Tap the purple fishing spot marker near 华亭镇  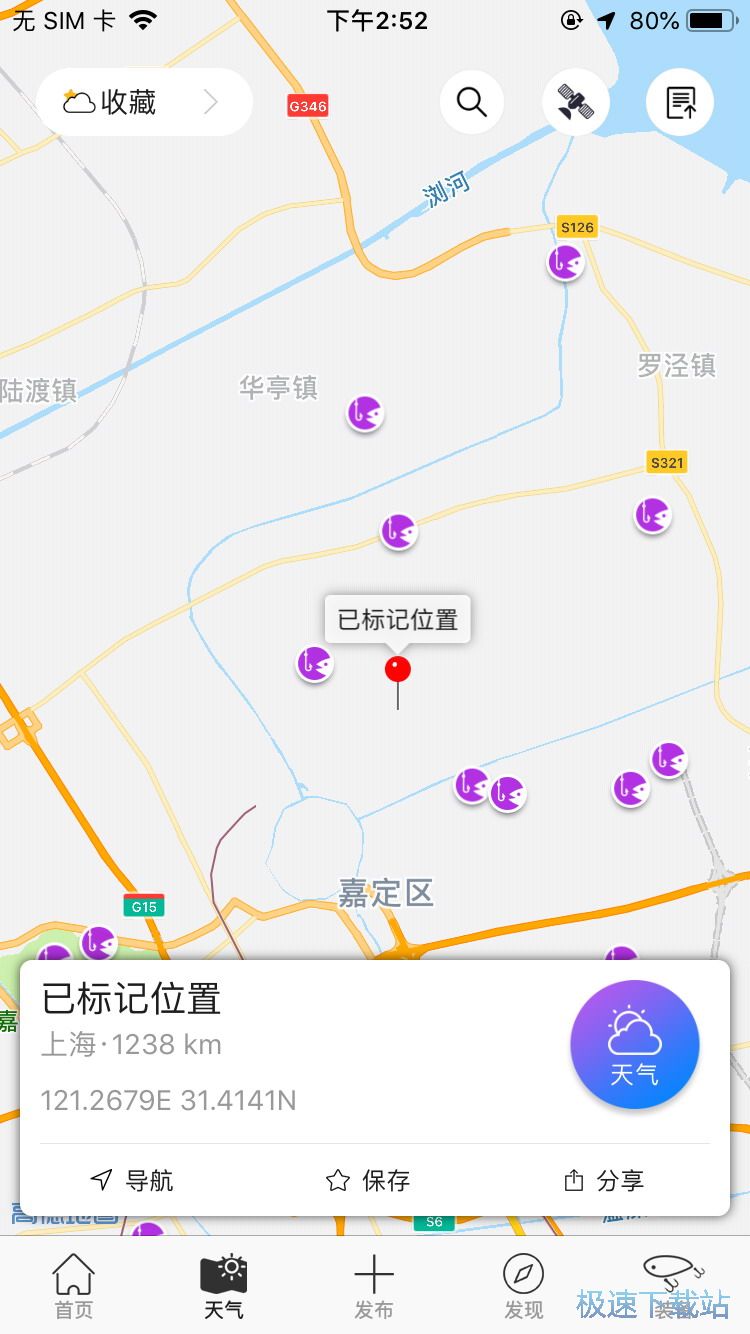[x=364, y=411]
